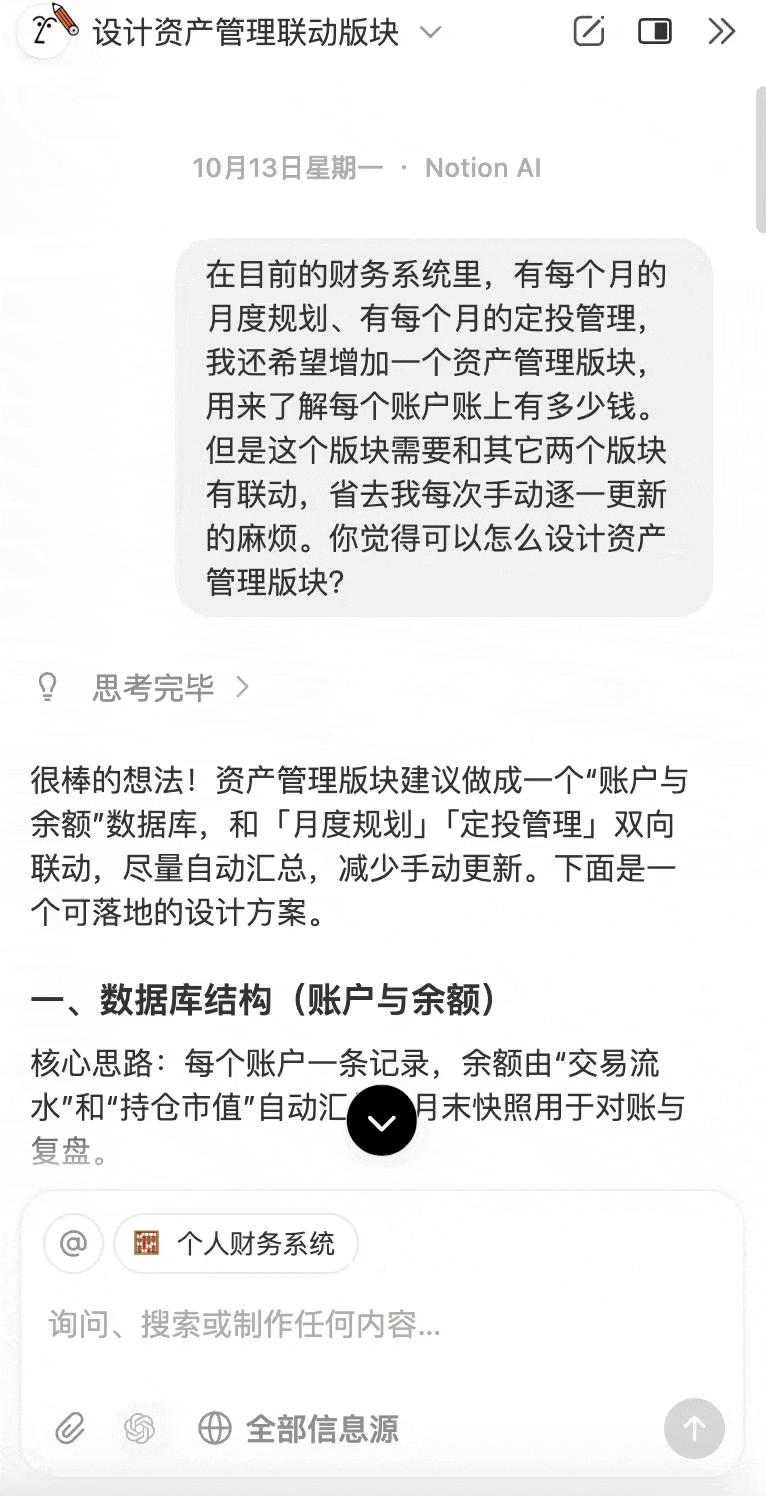This screenshot has height=1496, width=766.
Task: Attach a file using the paperclip icon
Action: (69, 1429)
